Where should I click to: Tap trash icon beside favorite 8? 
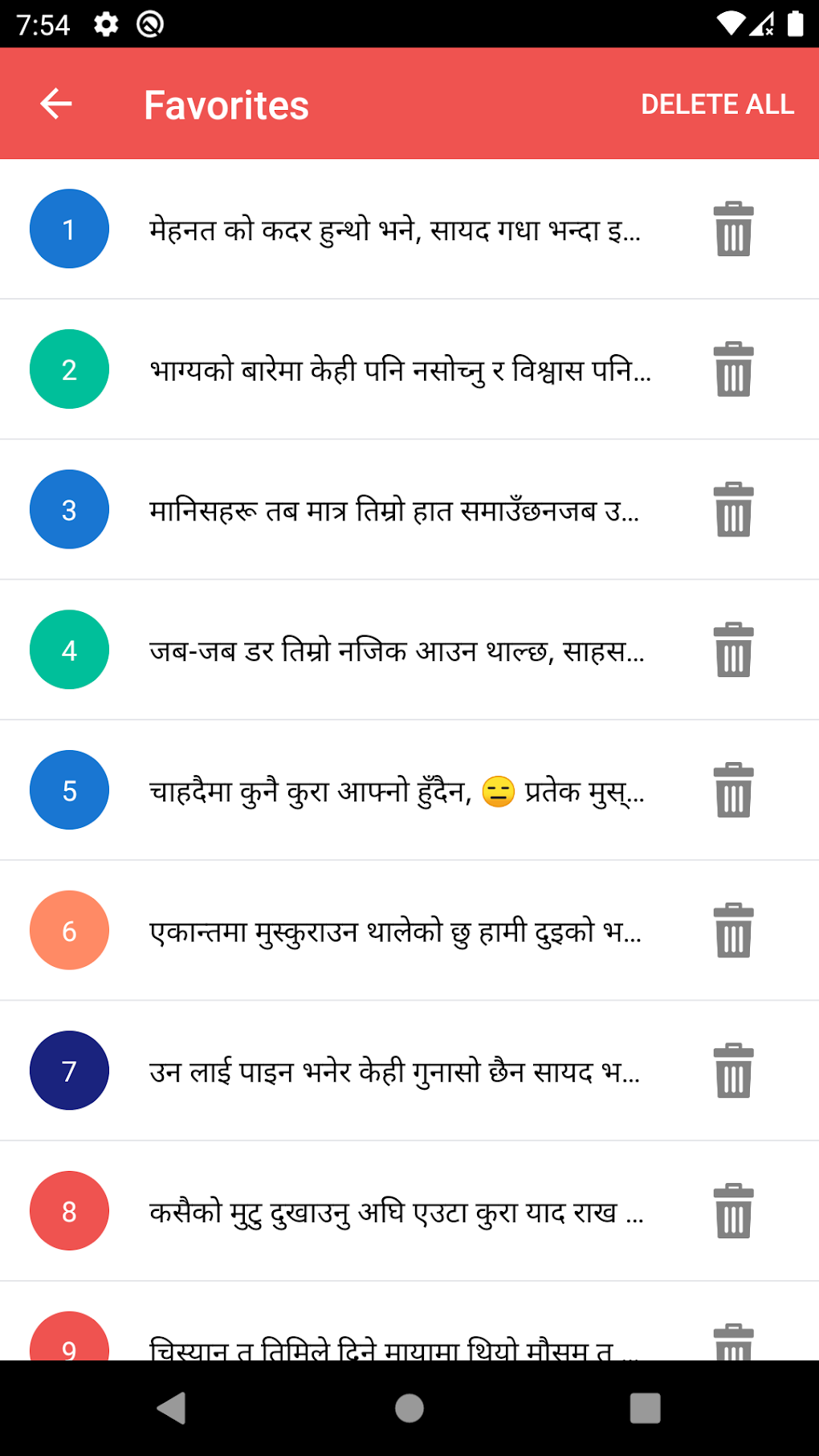(733, 1211)
